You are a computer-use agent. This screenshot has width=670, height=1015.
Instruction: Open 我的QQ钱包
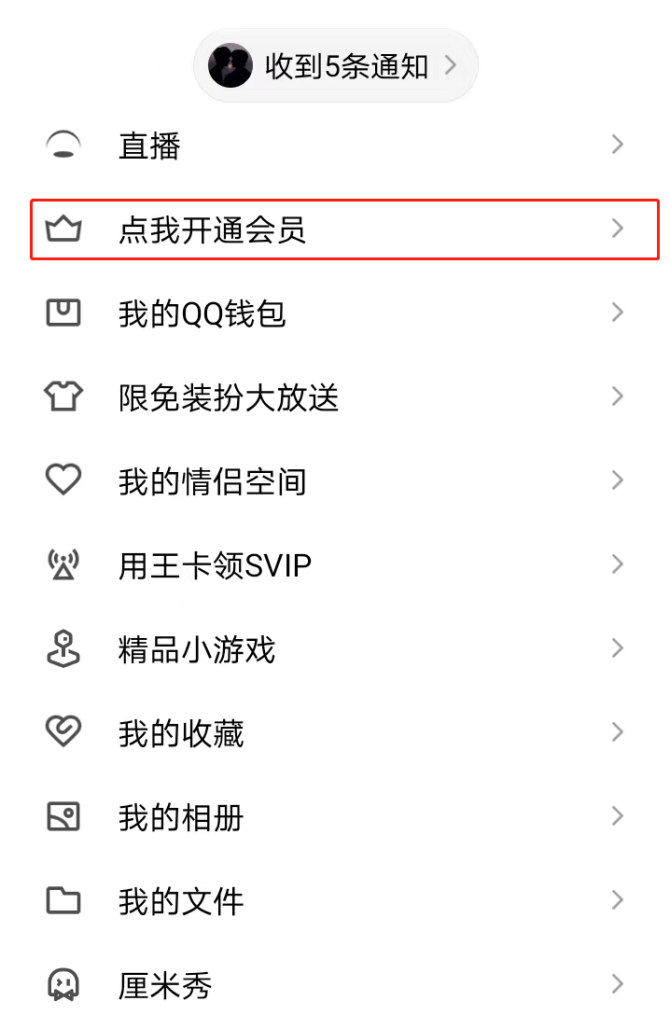click(335, 314)
